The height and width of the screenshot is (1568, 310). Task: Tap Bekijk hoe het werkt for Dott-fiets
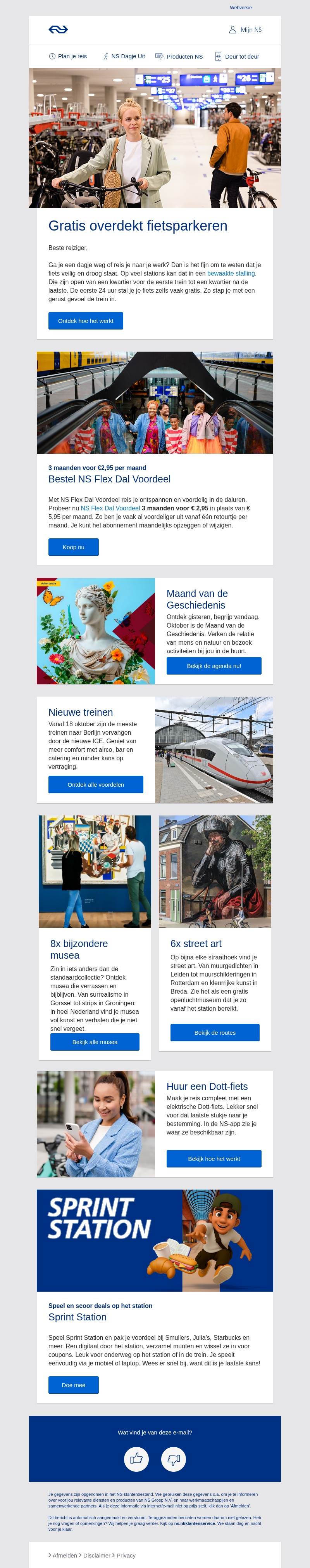(x=214, y=1159)
